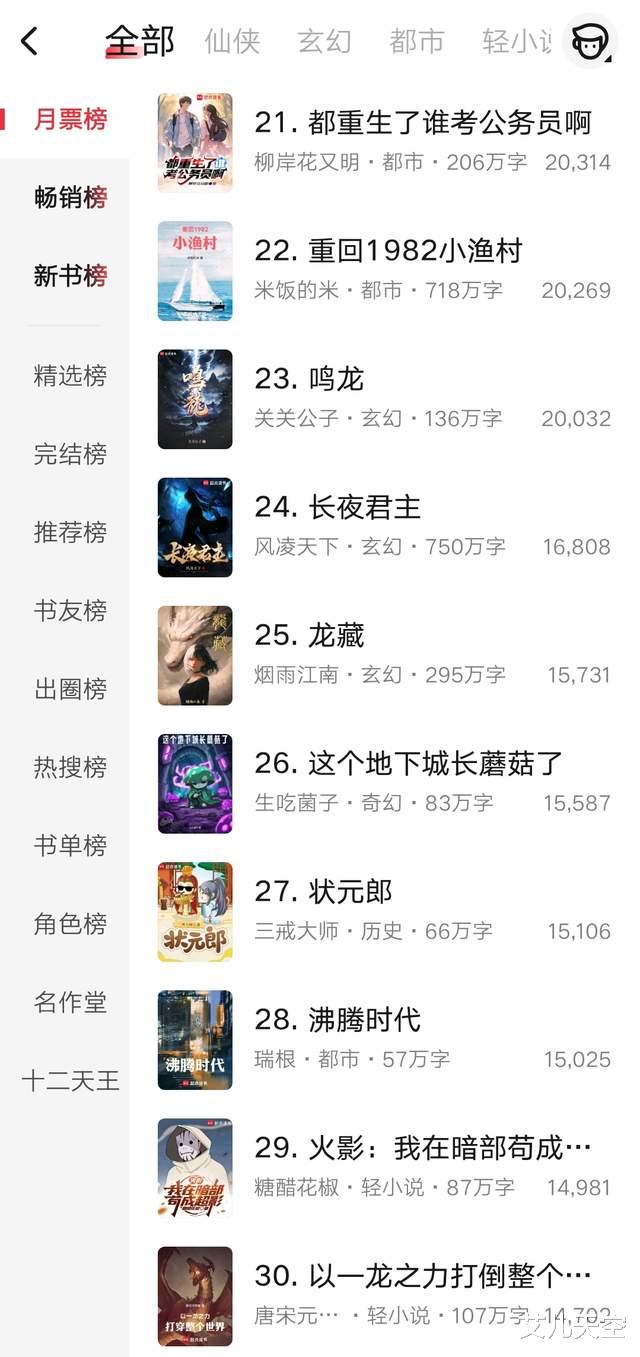Switch to the 玄幻 genre tab
This screenshot has height=1357, width=640.
[x=324, y=42]
